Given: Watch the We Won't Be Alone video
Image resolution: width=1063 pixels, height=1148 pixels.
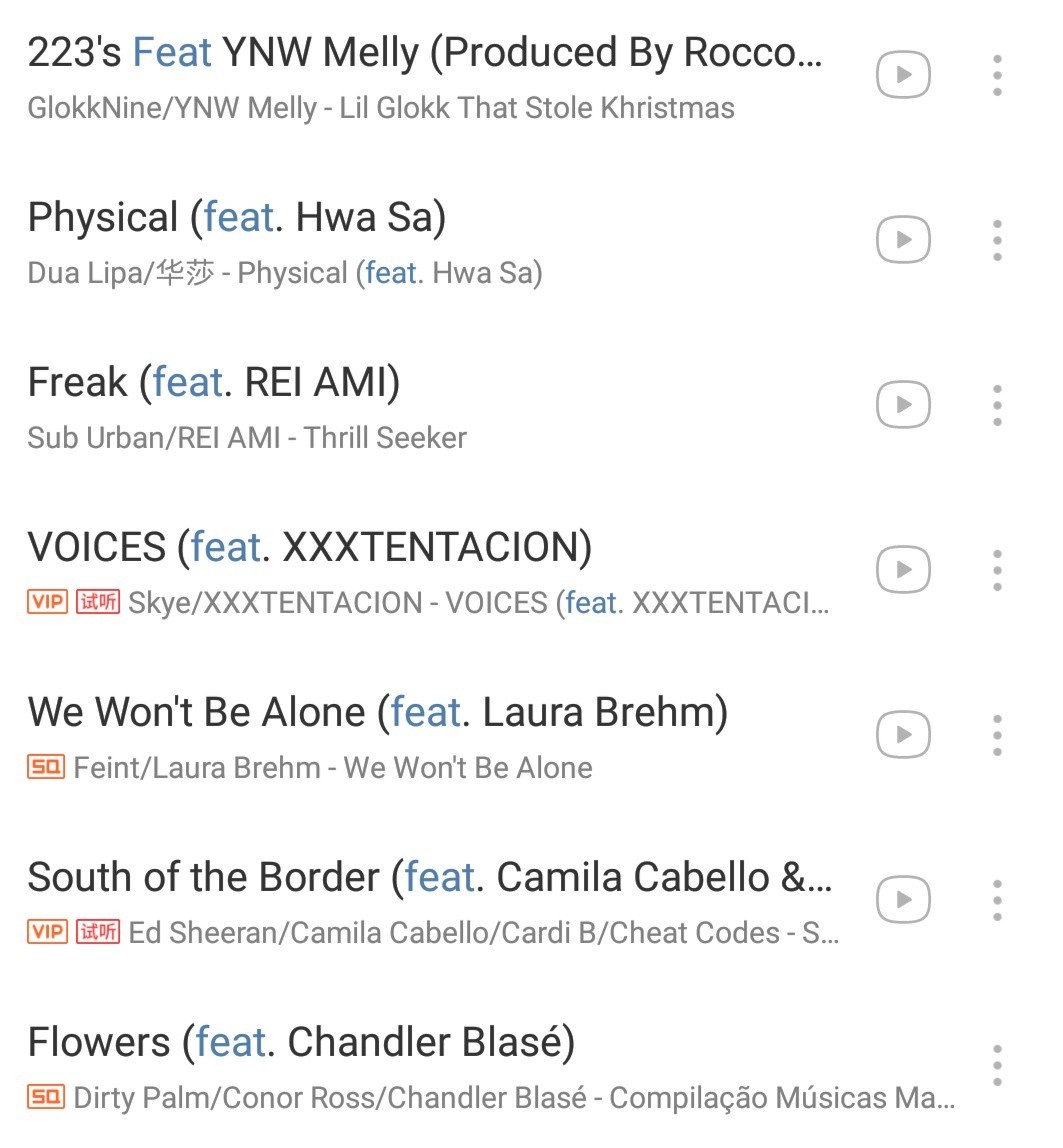Looking at the screenshot, I should (903, 735).
